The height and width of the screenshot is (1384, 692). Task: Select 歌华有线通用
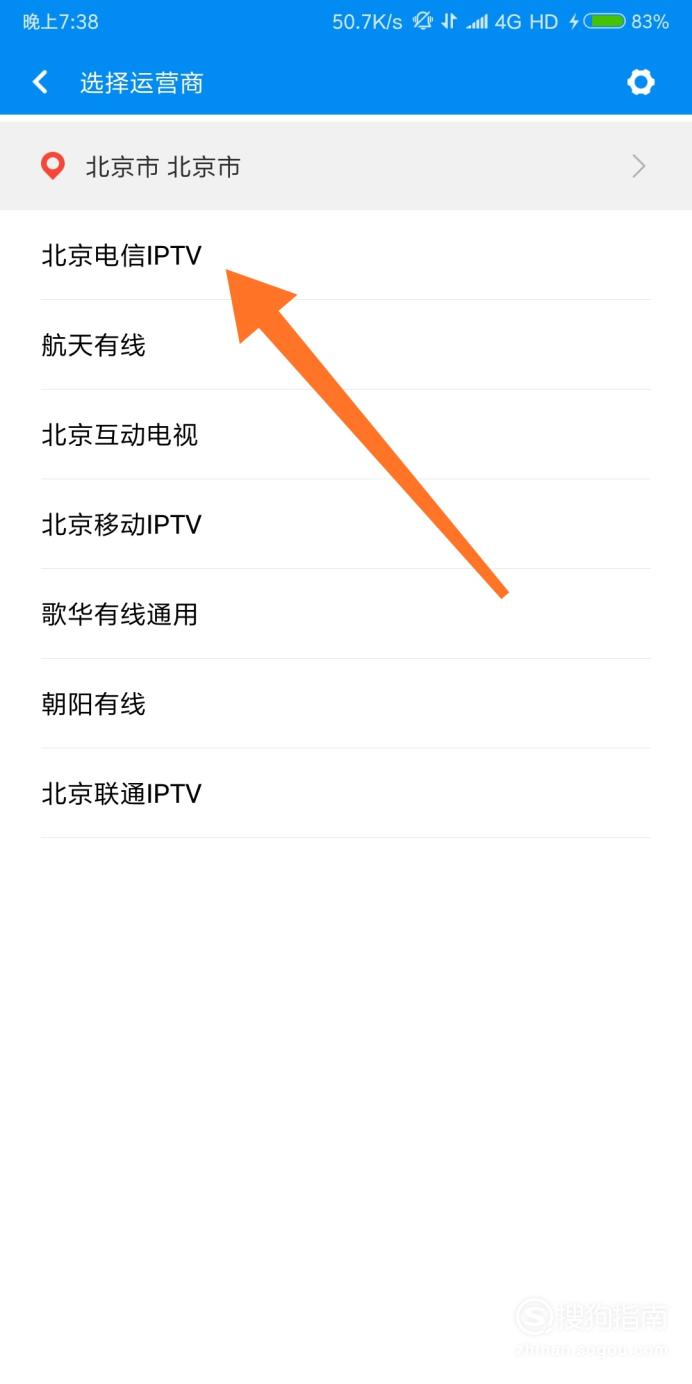coord(346,614)
